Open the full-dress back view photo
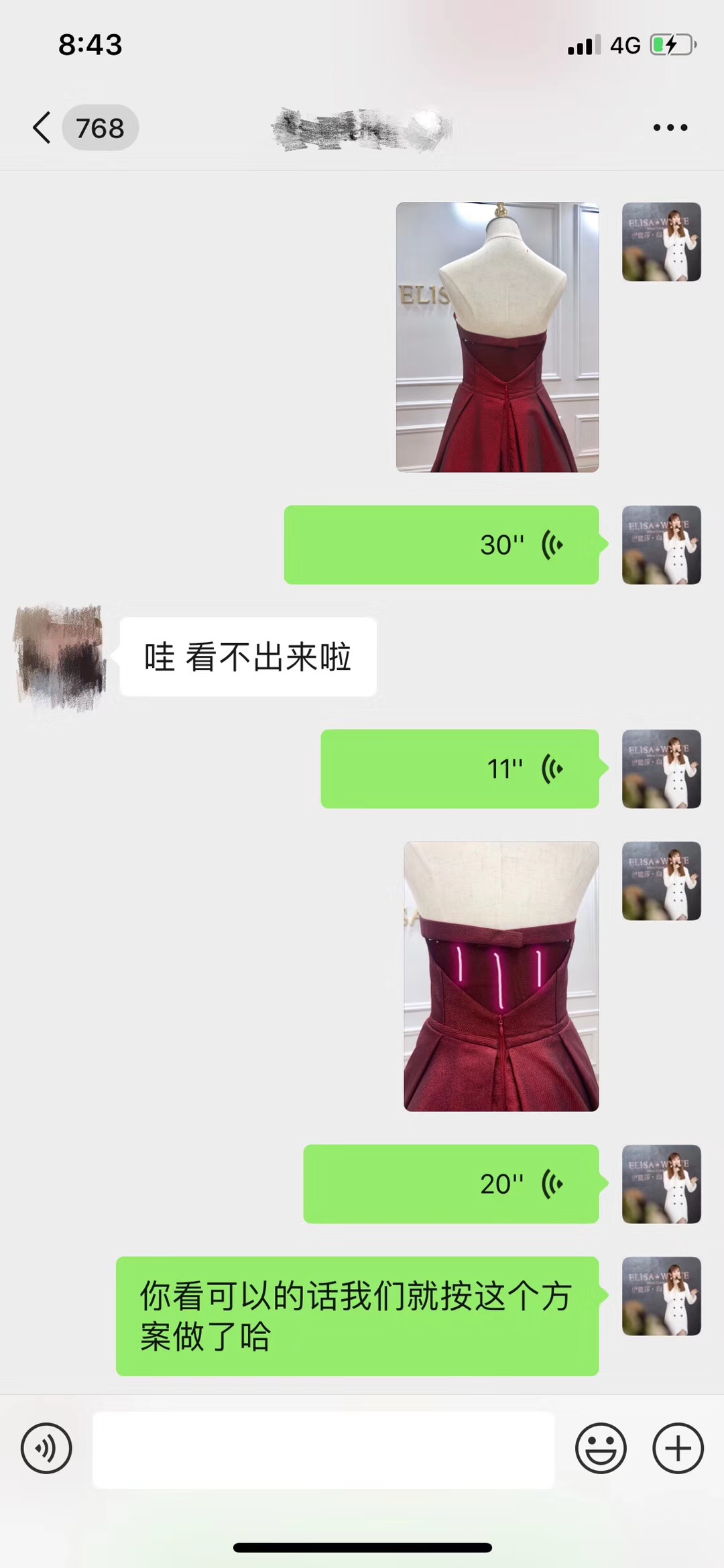 (497, 337)
